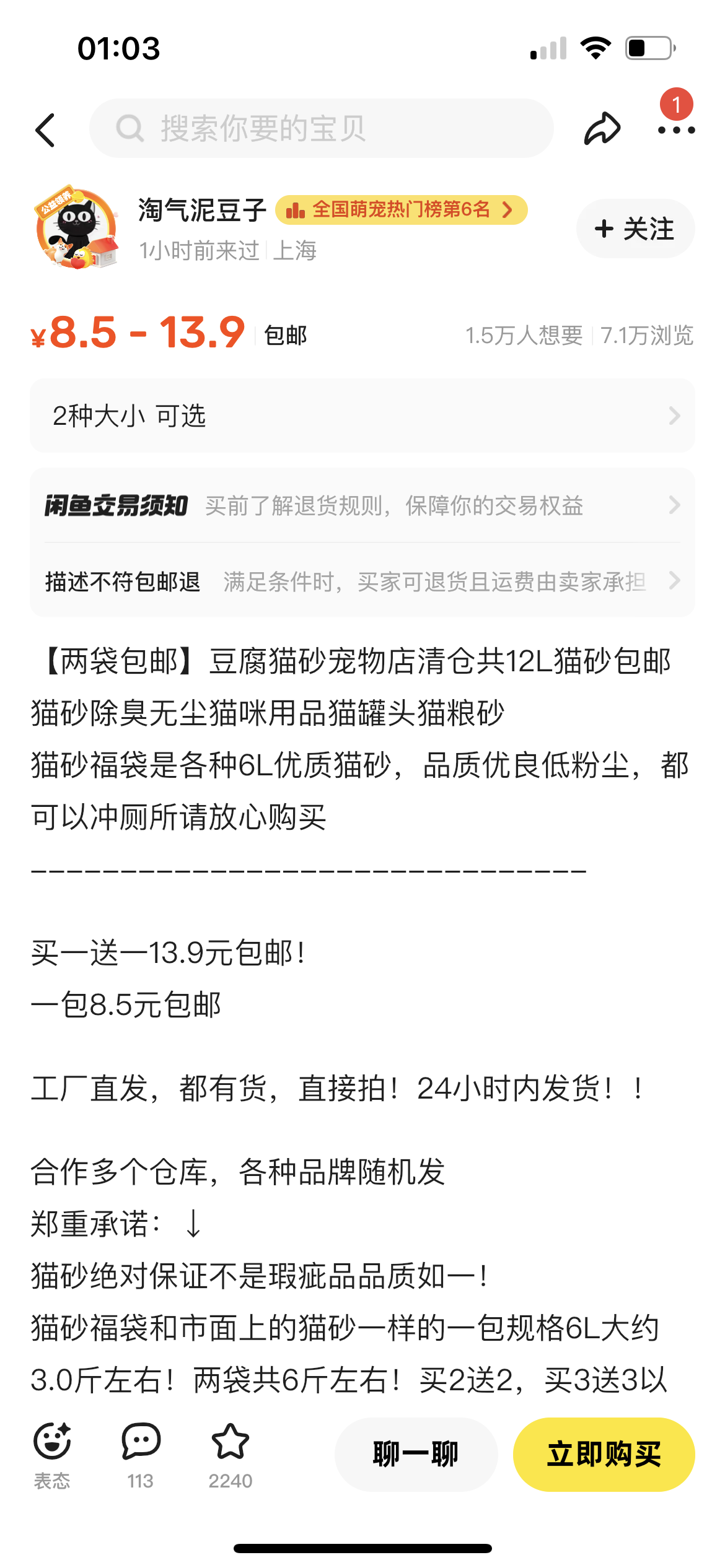Favorite this item with the star
The image size is (725, 1568).
pyautogui.click(x=230, y=1453)
